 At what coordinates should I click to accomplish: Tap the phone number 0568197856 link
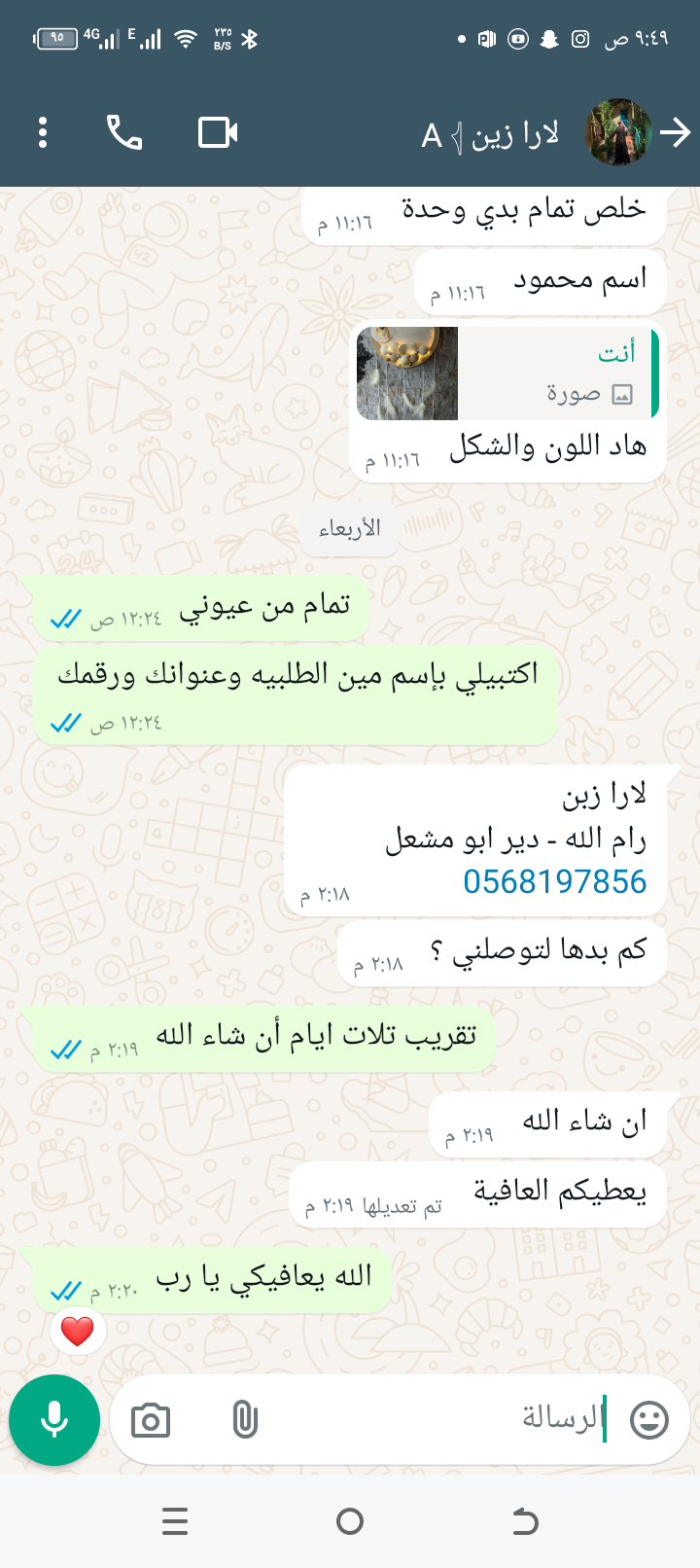(554, 881)
